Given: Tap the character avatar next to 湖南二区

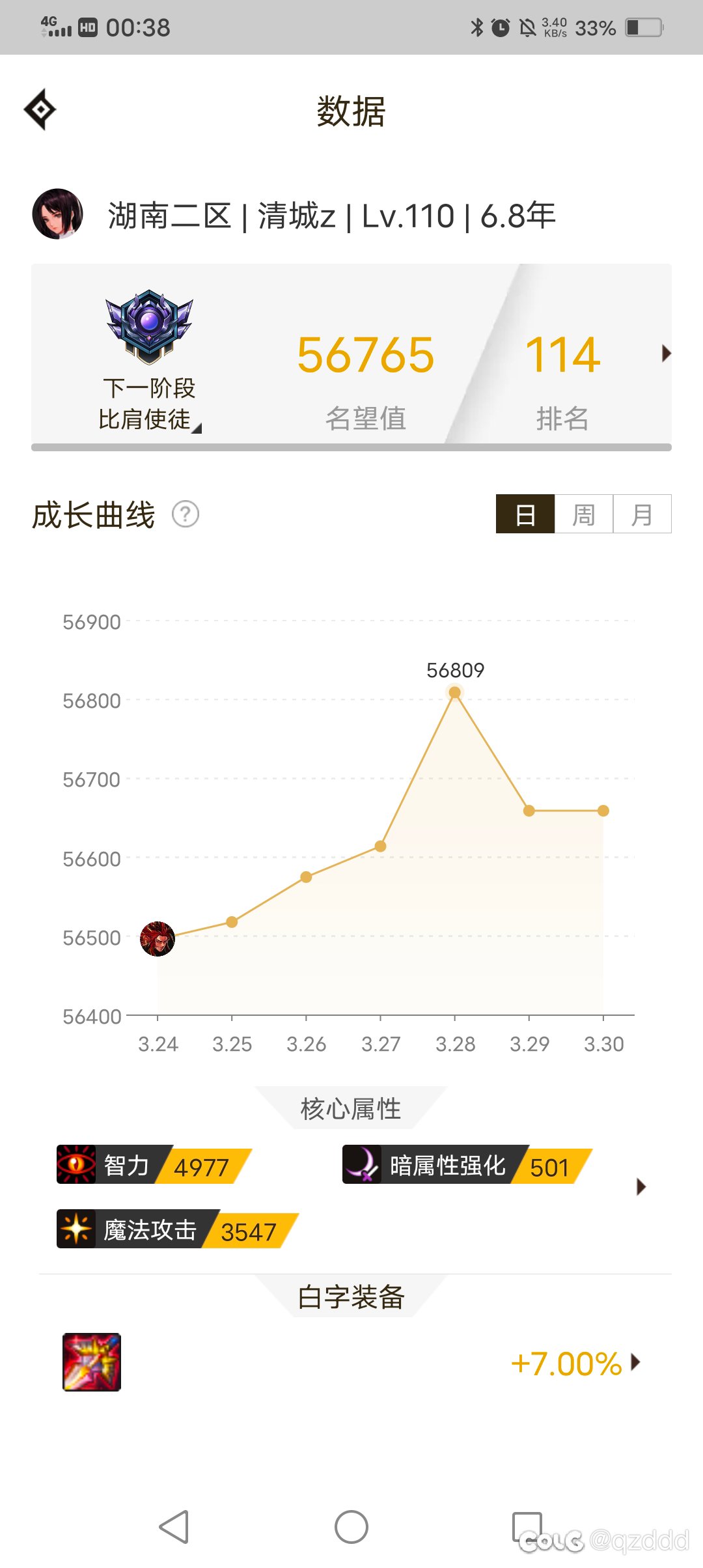Looking at the screenshot, I should 57,214.
